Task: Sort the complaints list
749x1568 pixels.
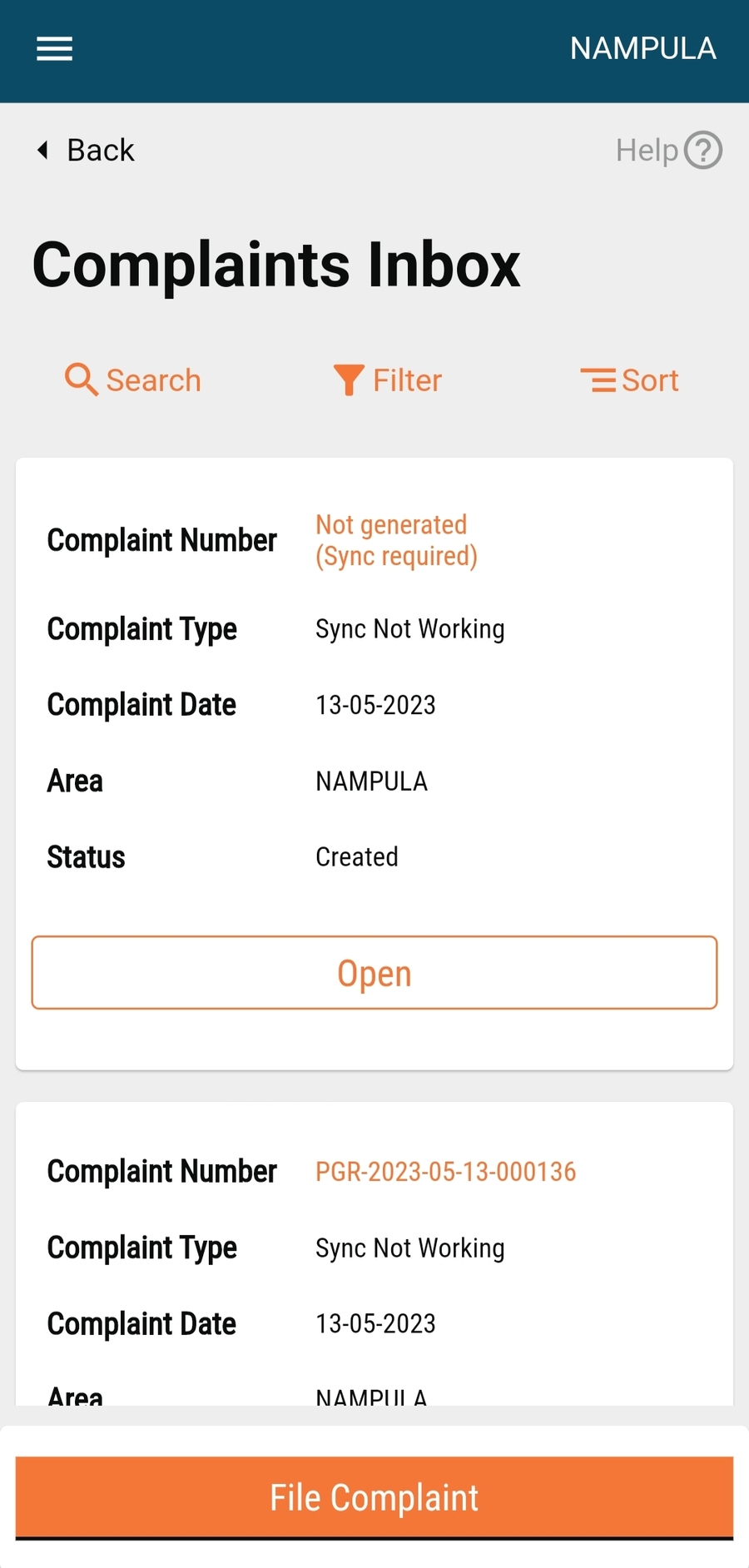Action: [630, 380]
